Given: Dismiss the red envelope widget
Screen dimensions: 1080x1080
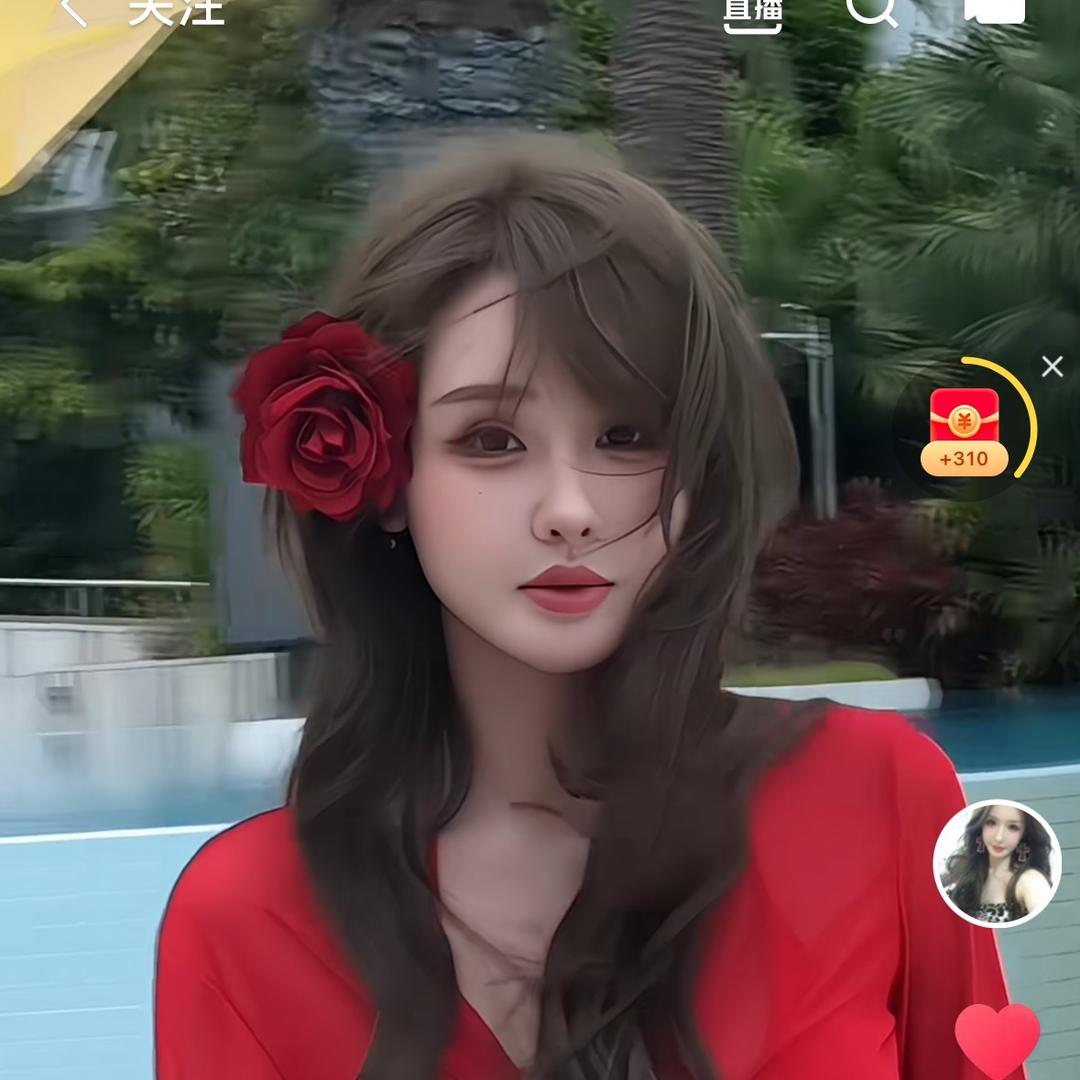Looking at the screenshot, I should (x=1052, y=367).
